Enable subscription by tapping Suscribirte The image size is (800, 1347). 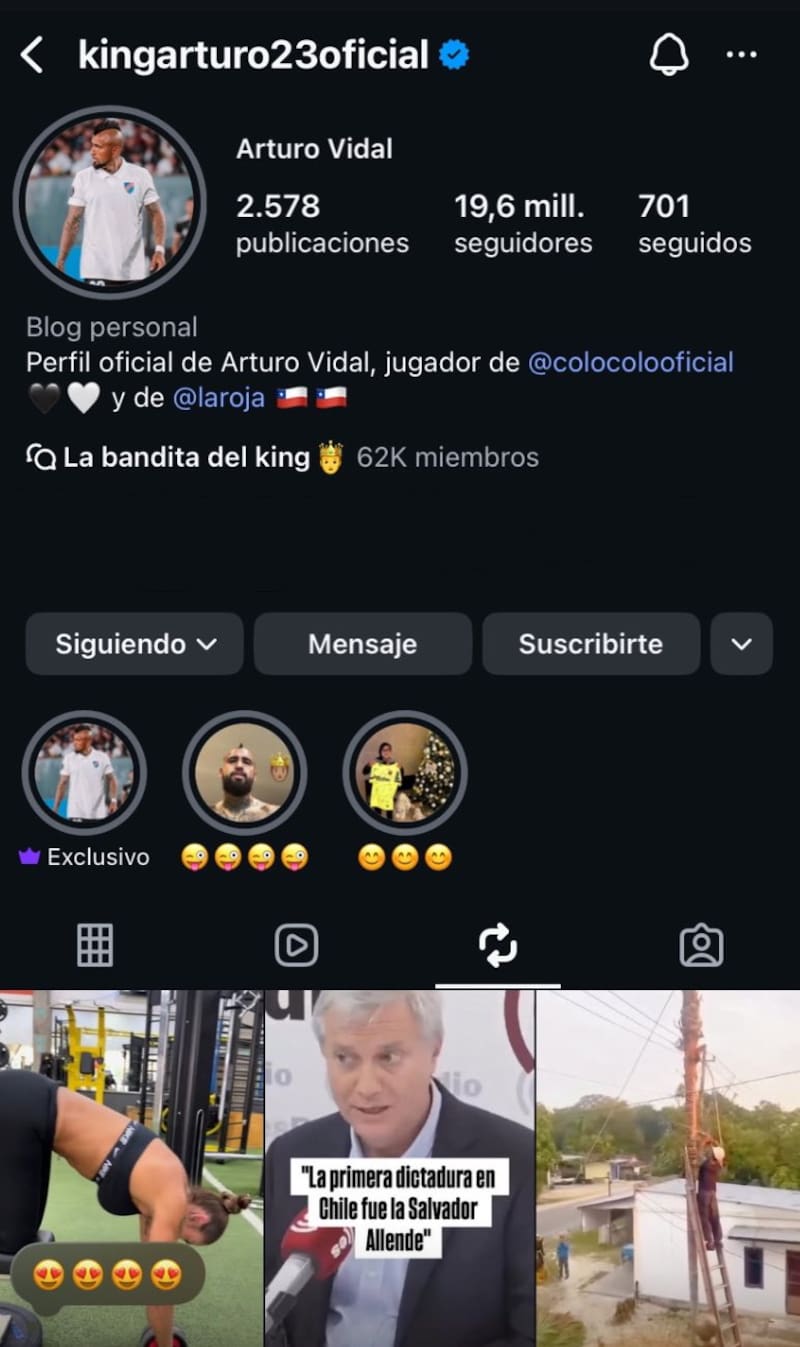[x=590, y=644]
